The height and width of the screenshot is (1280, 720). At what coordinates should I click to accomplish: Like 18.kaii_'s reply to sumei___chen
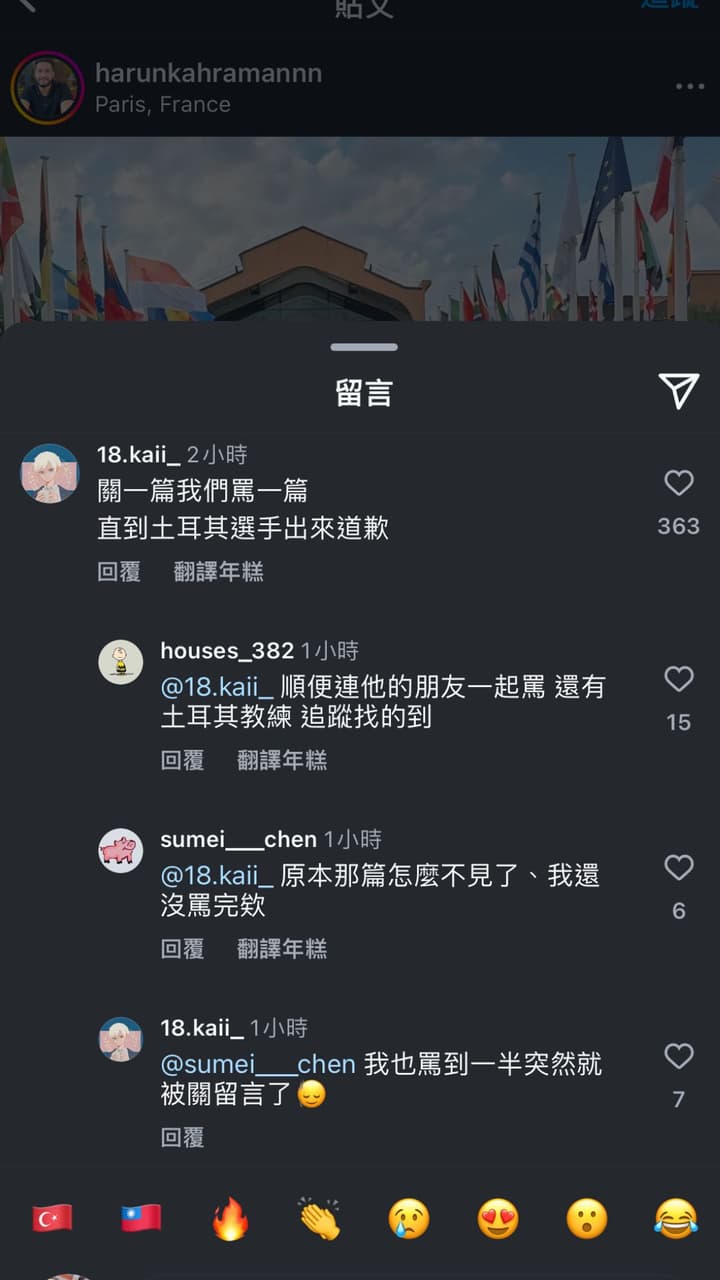tap(679, 1056)
